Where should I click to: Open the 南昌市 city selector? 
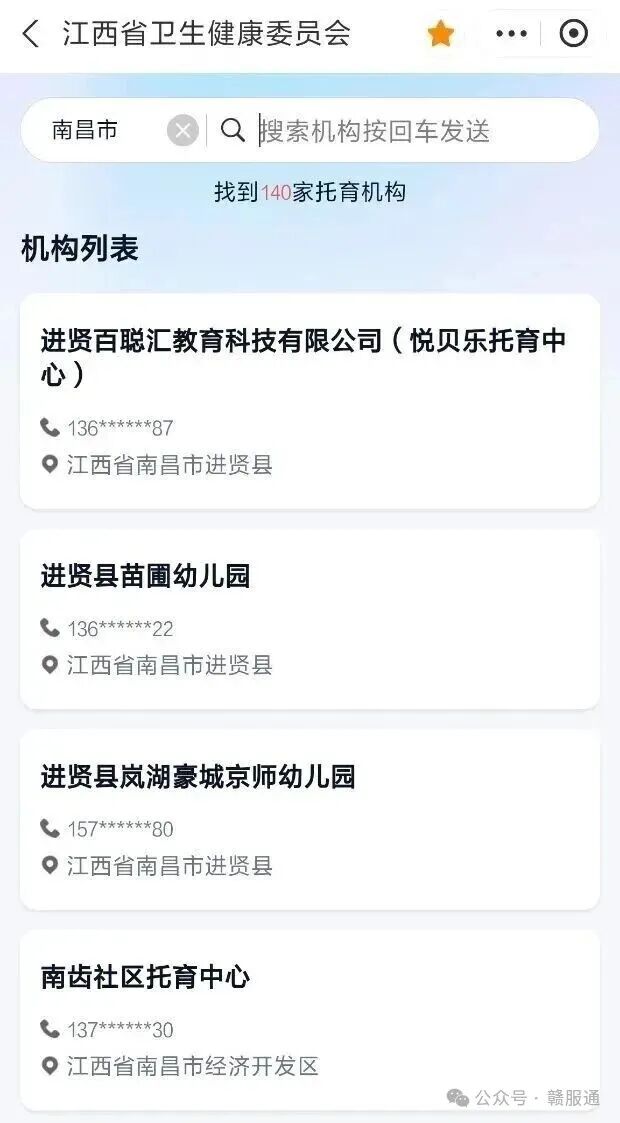86,130
